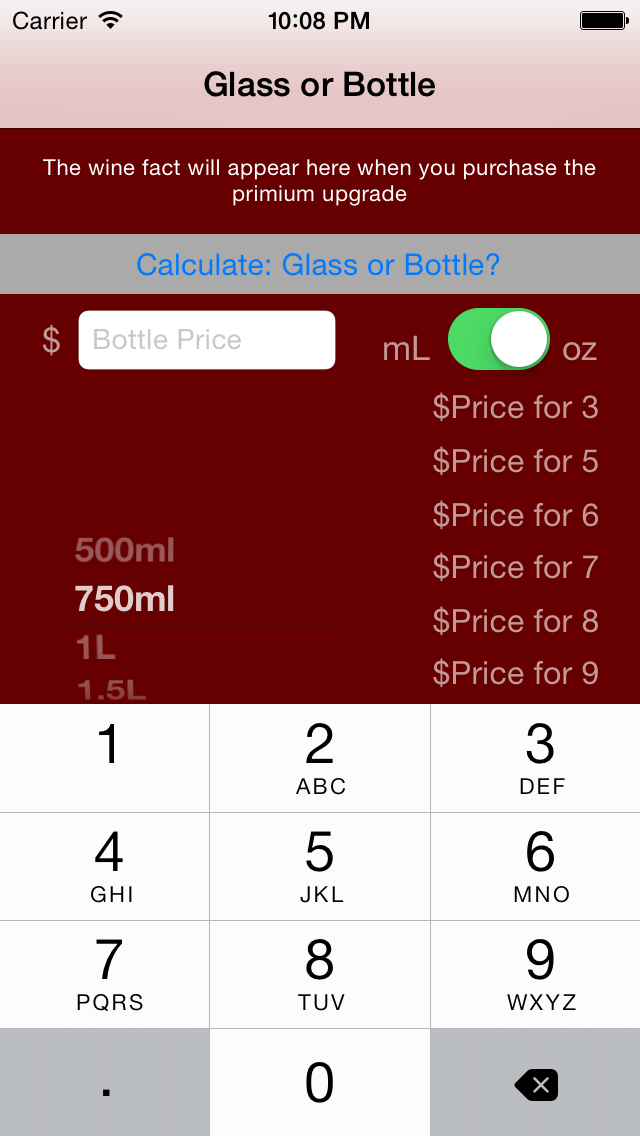
Task: Hit the backspace key on the keypad
Action: click(x=536, y=1082)
